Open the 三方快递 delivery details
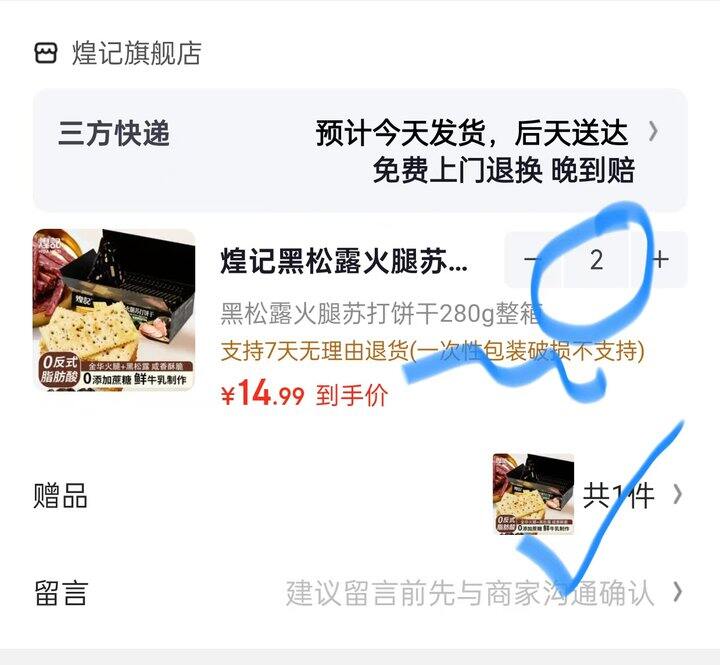 pyautogui.click(x=360, y=150)
